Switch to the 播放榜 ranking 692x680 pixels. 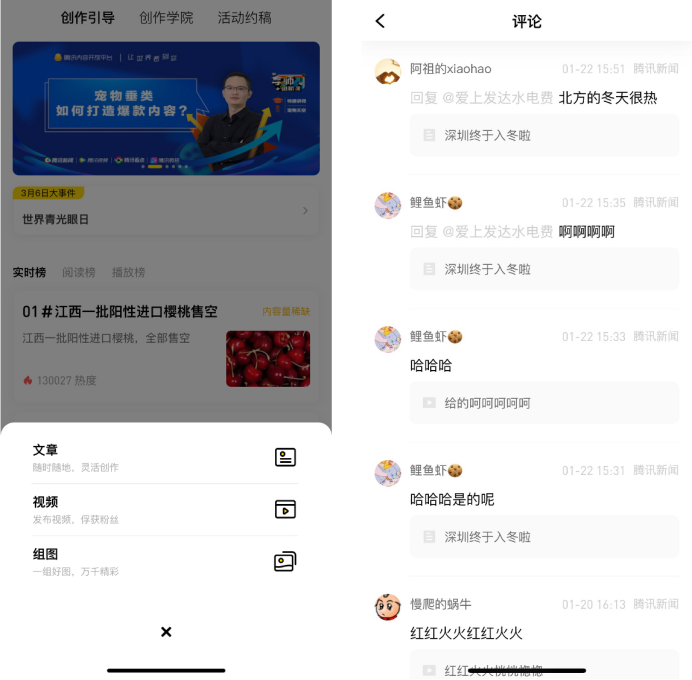click(x=128, y=272)
